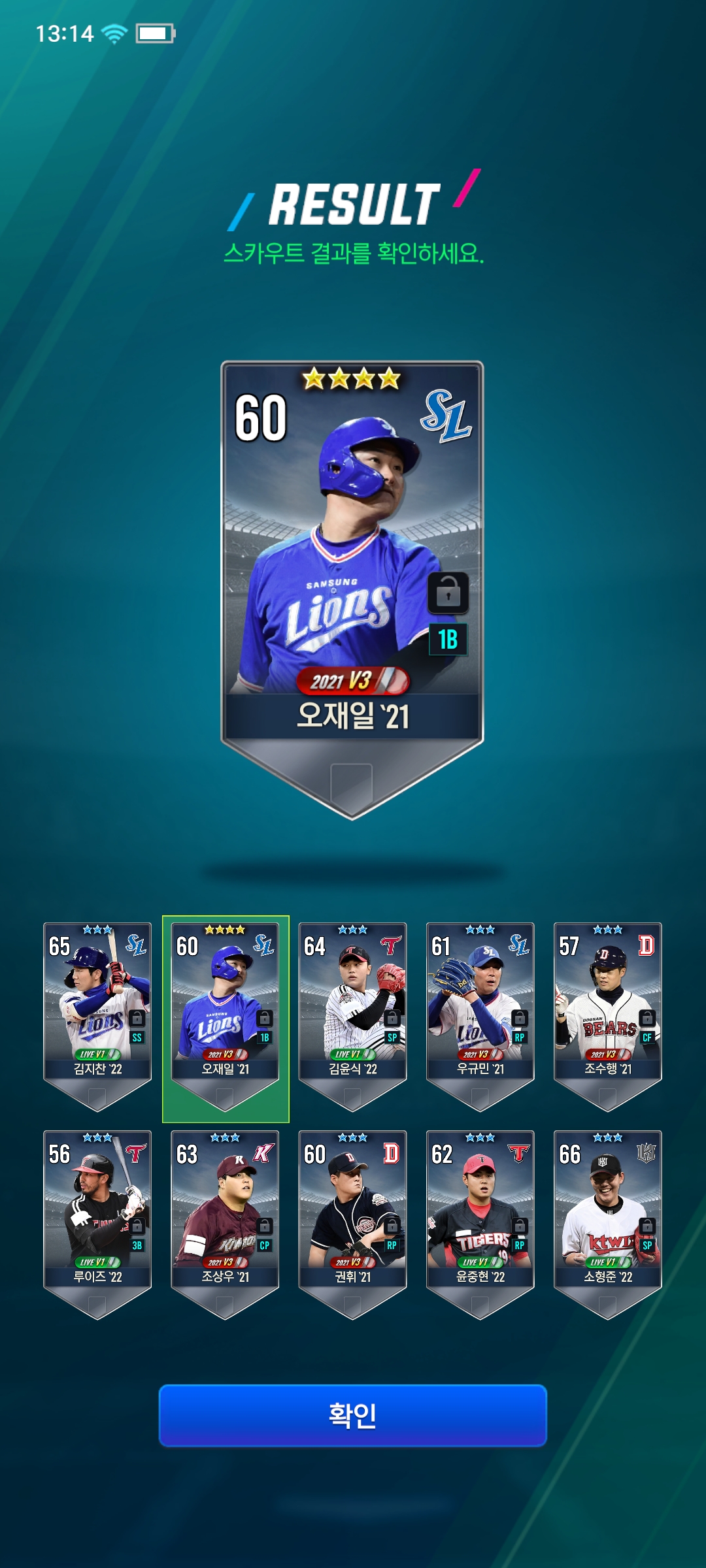Tap the 확인 confirm button
The image size is (706, 1568).
(x=352, y=1415)
